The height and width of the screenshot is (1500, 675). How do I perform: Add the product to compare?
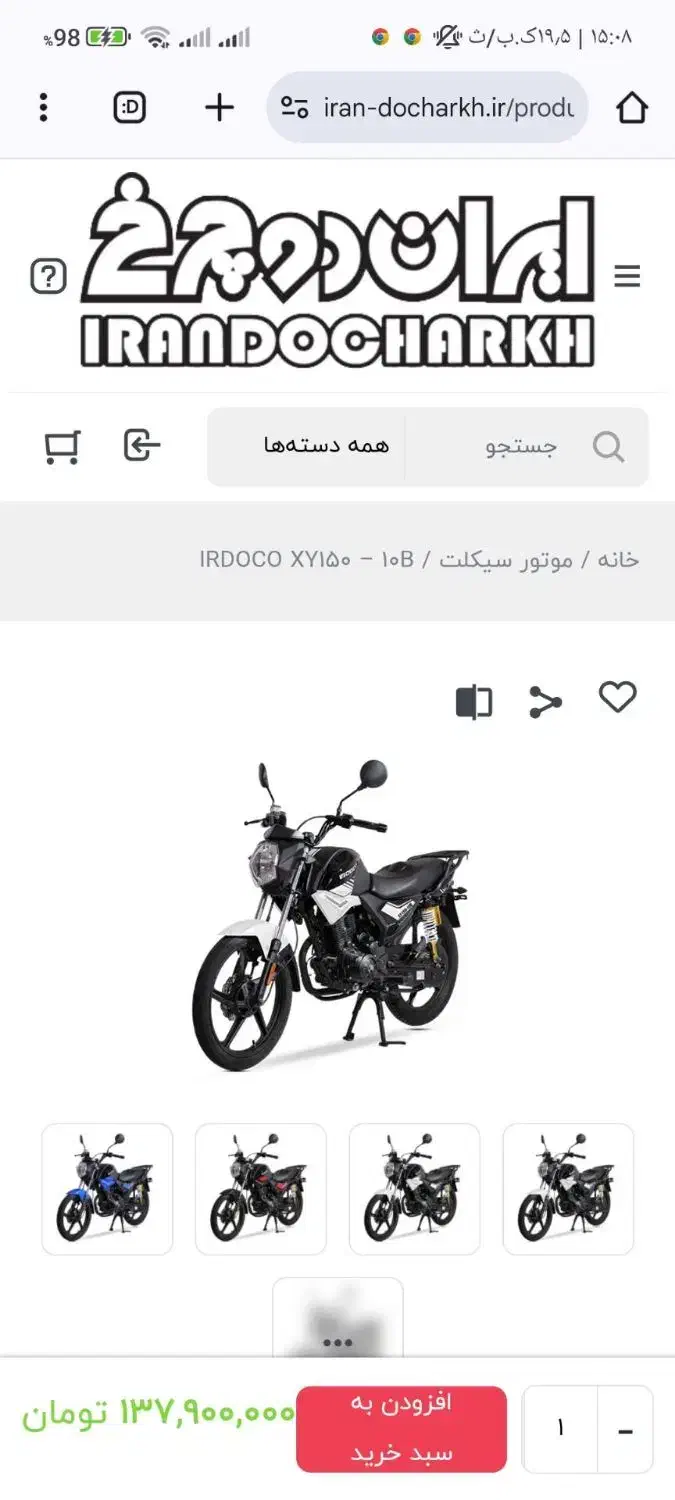pos(474,702)
